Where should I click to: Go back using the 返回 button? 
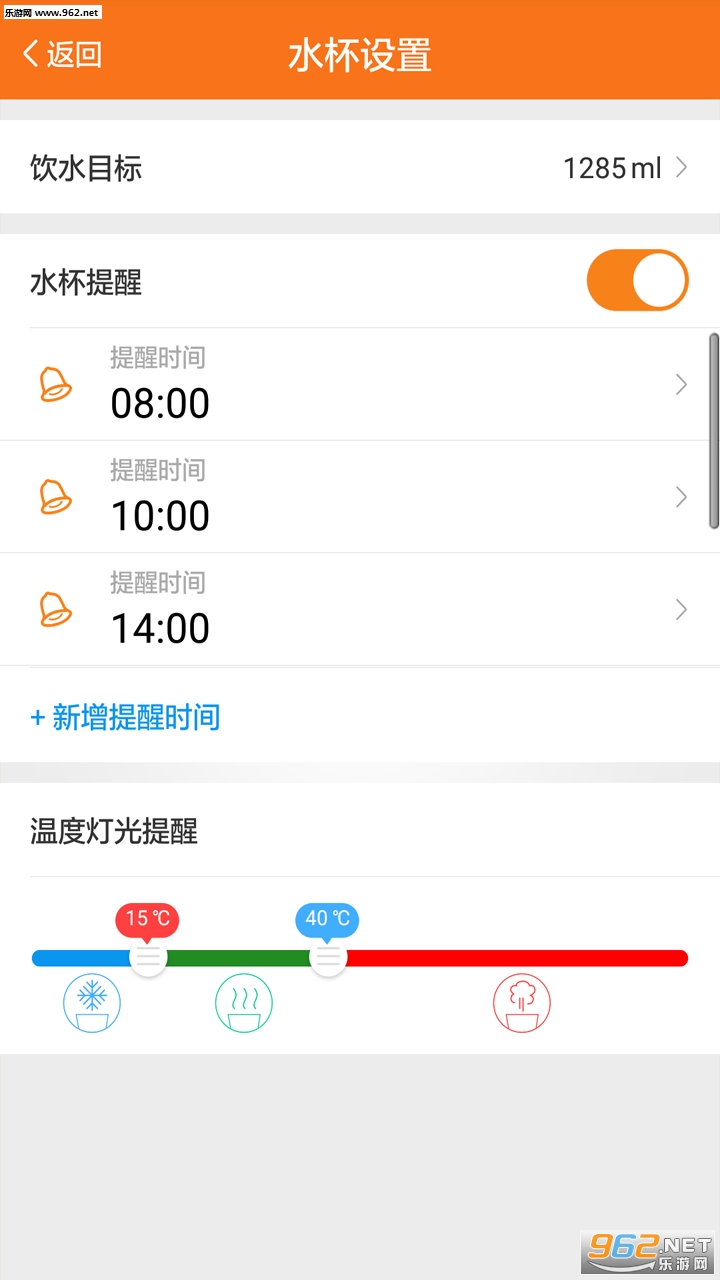pyautogui.click(x=62, y=54)
